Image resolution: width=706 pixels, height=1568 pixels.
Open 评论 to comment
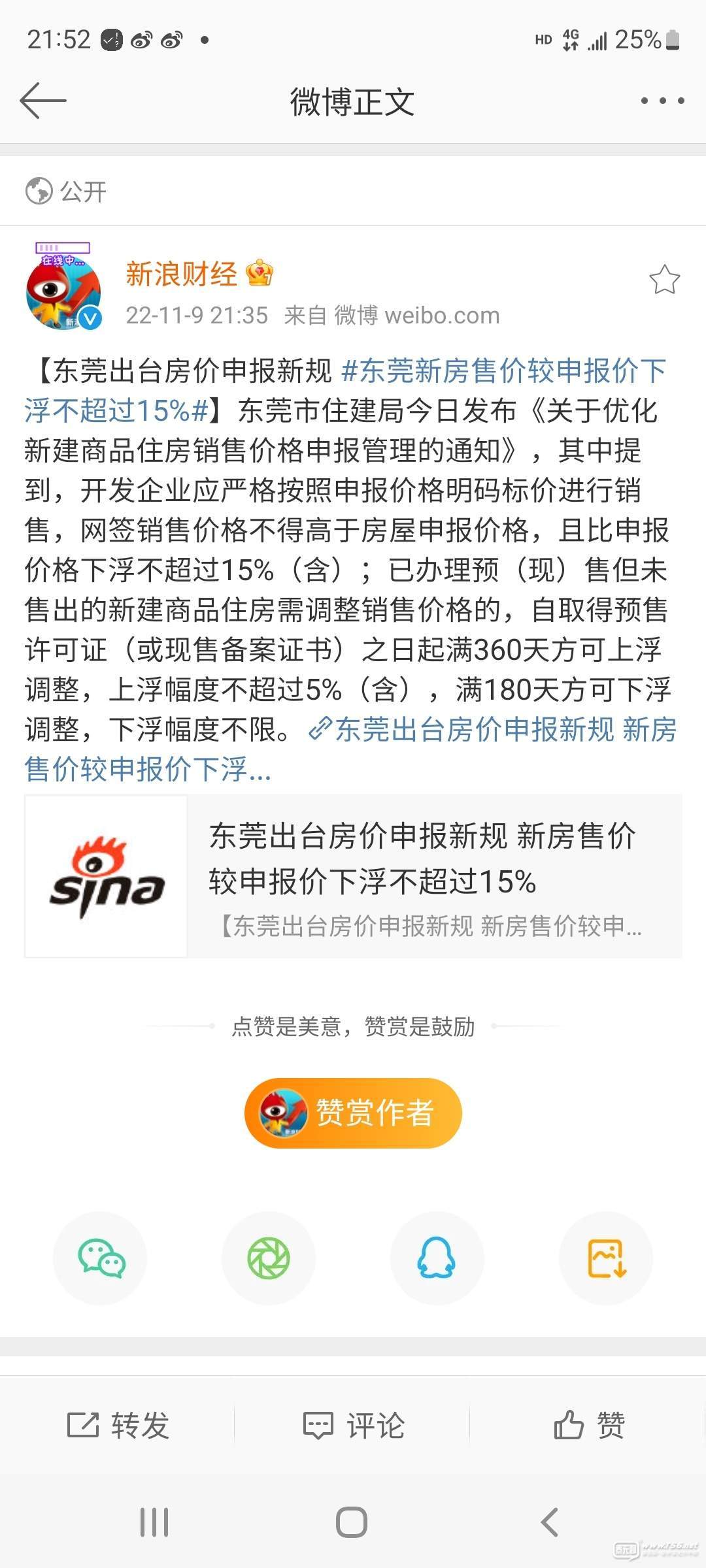coord(354,1425)
